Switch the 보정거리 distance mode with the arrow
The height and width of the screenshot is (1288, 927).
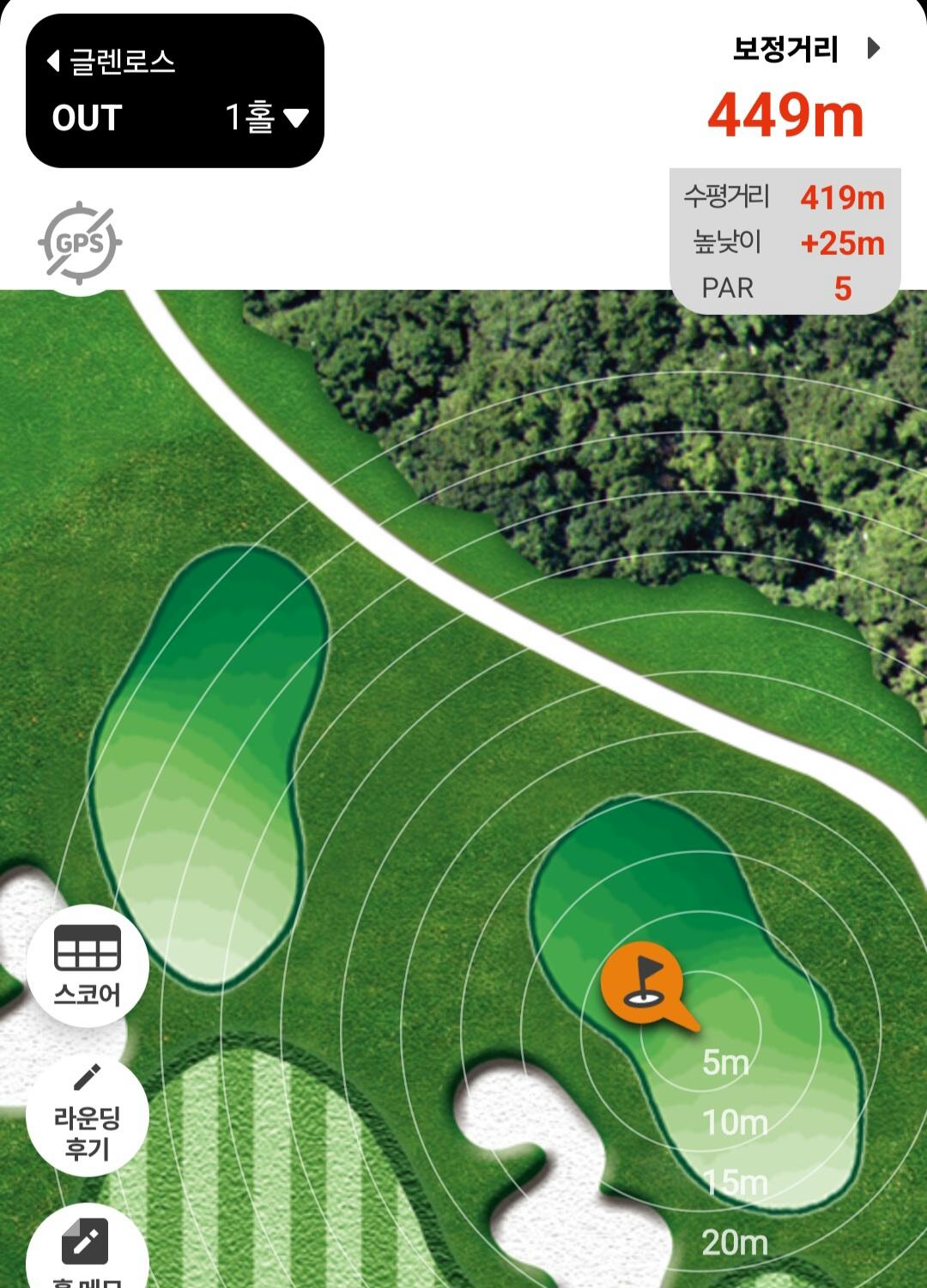coord(874,48)
